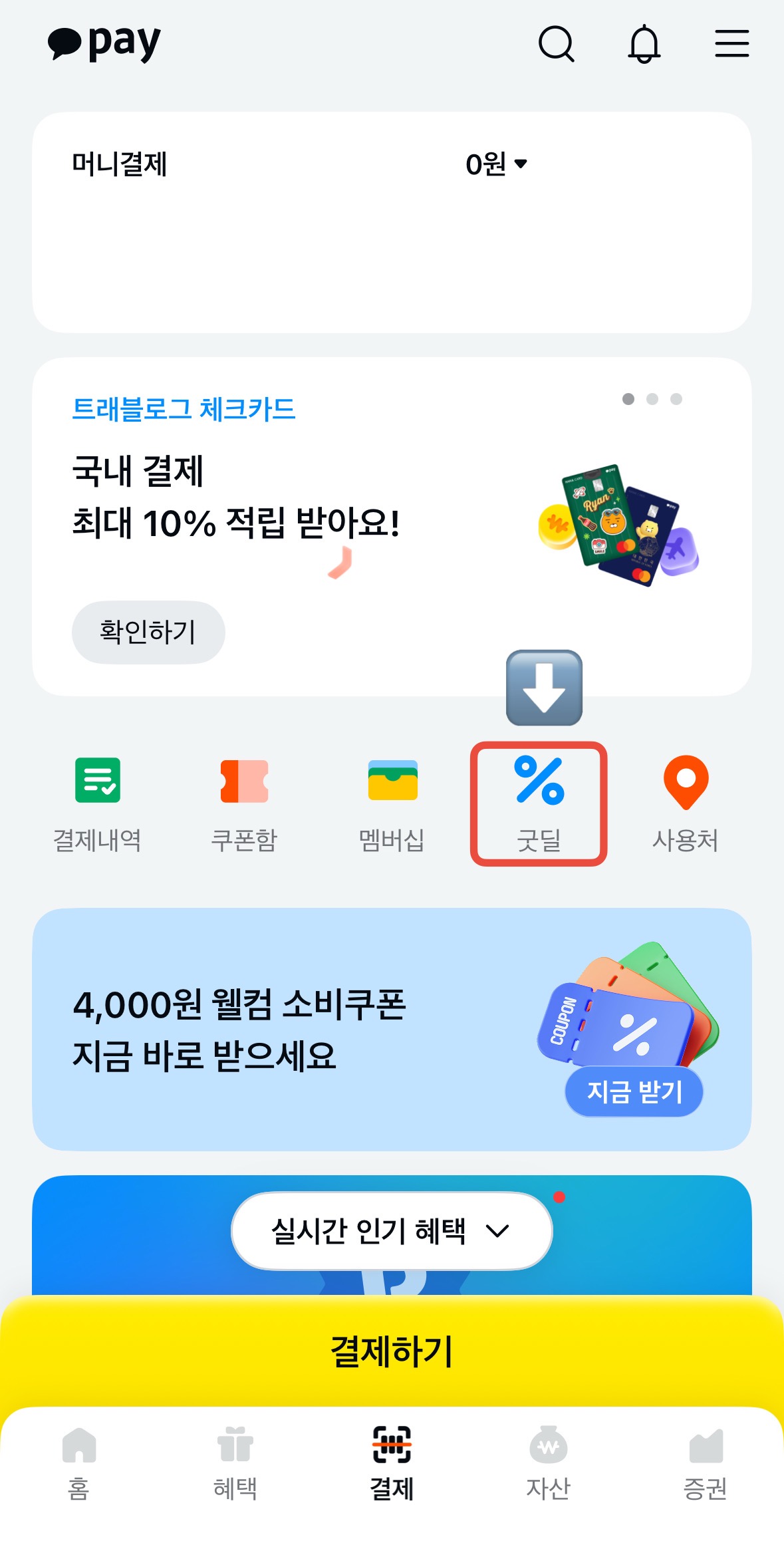Open 굿딜 deals
The image size is (784, 1541).
pos(539,804)
